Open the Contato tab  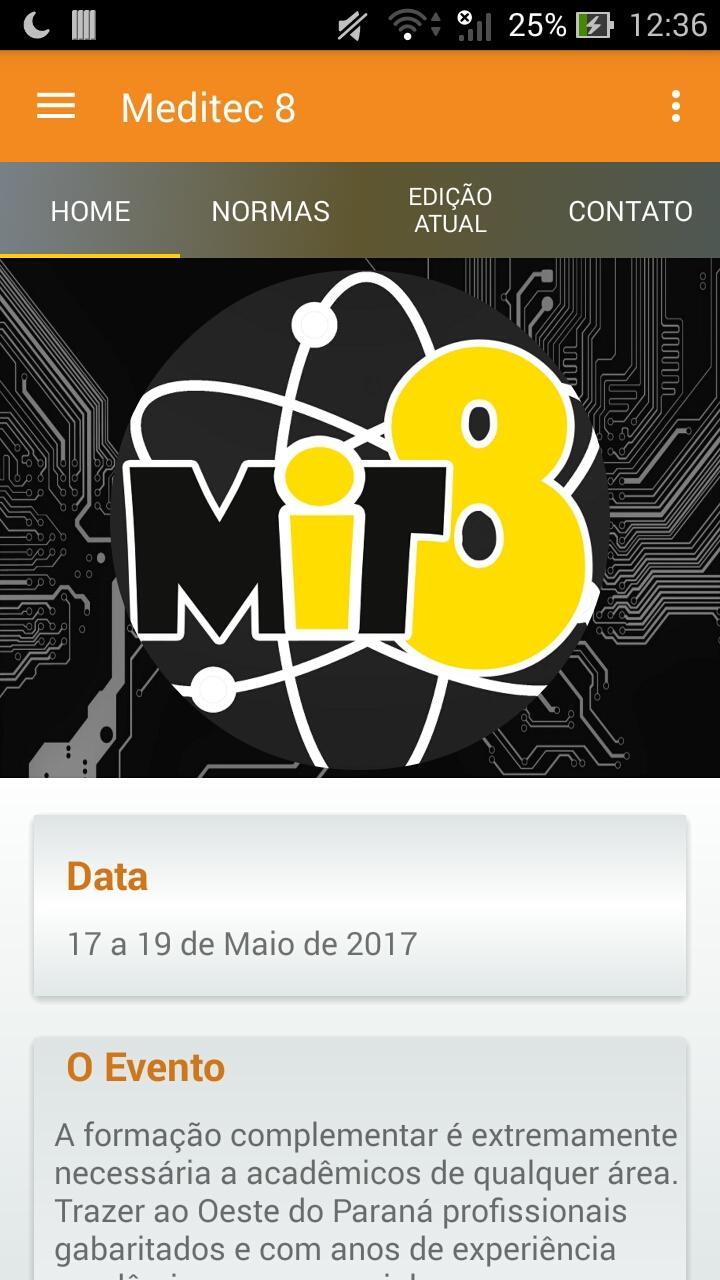pos(630,211)
